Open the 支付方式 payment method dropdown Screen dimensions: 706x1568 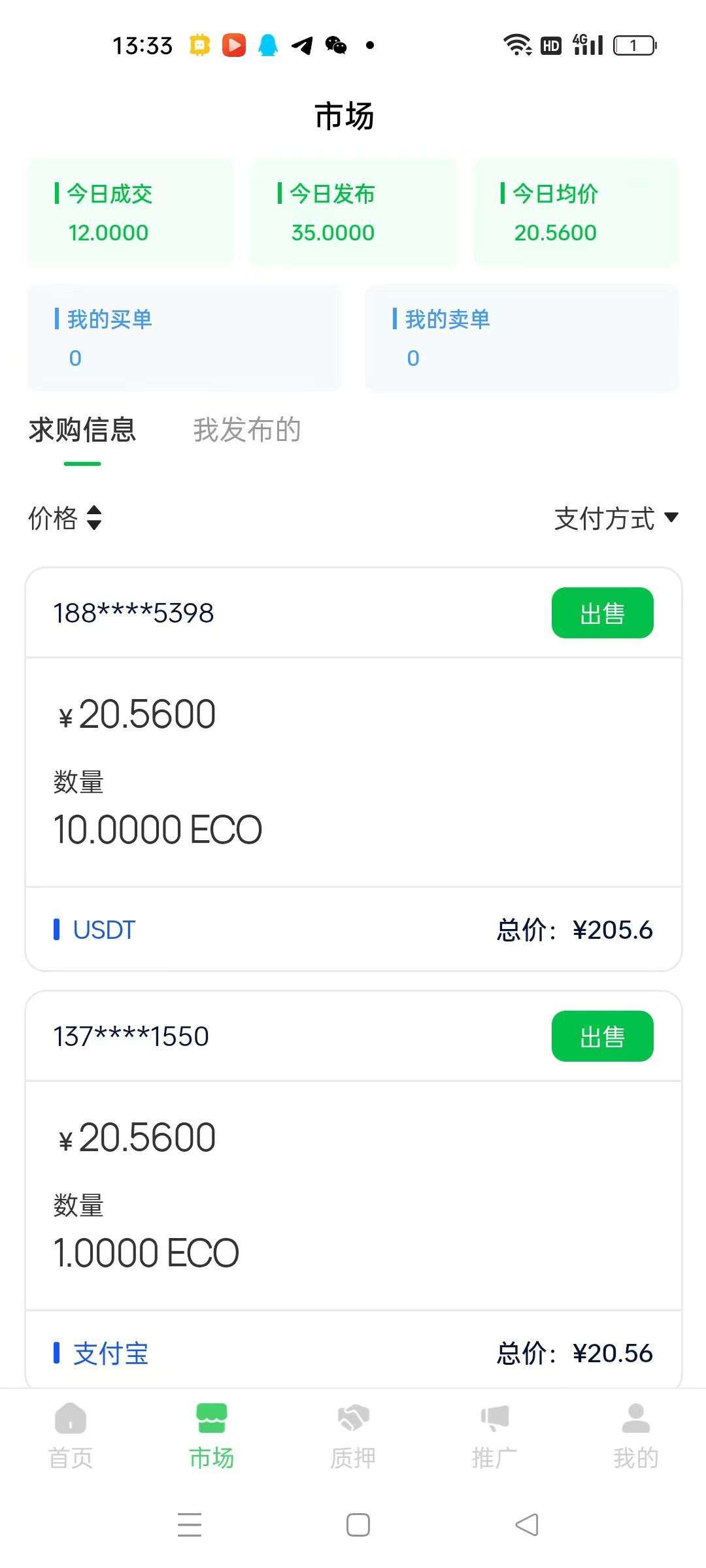(x=614, y=519)
